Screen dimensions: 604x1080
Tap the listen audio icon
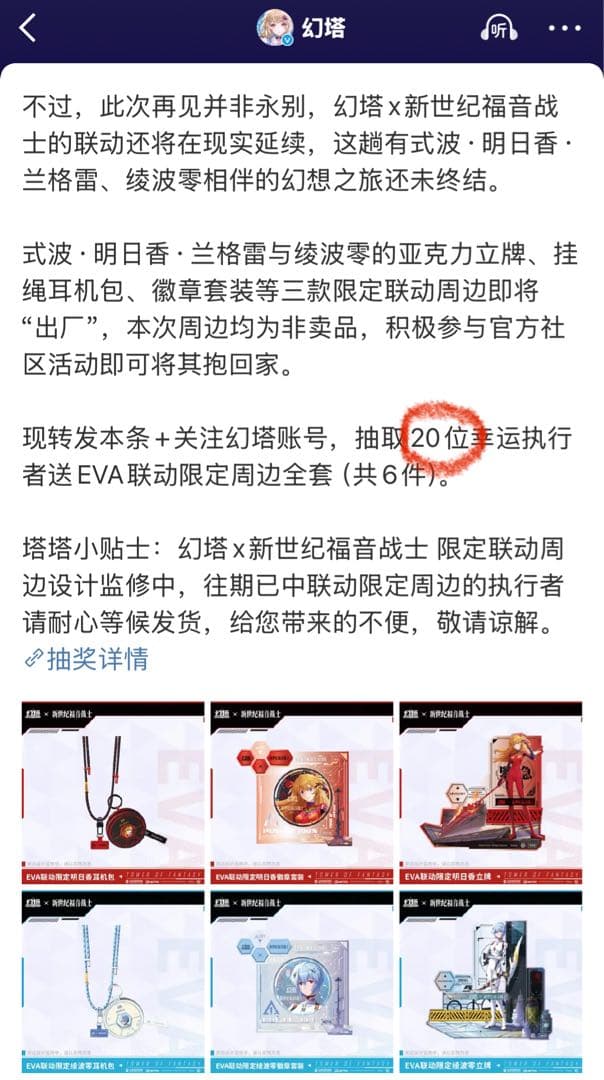tap(497, 28)
